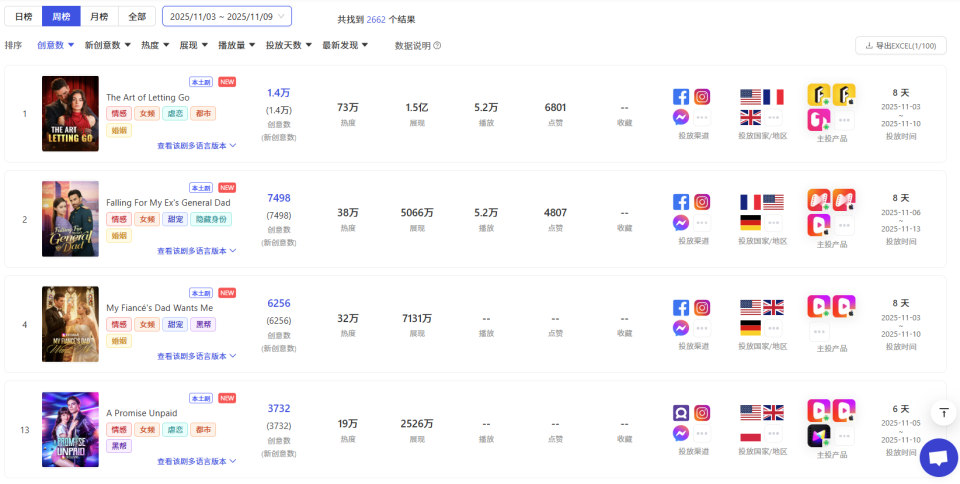Sort by 播放量
This screenshot has width=960, height=484.
(235, 45)
